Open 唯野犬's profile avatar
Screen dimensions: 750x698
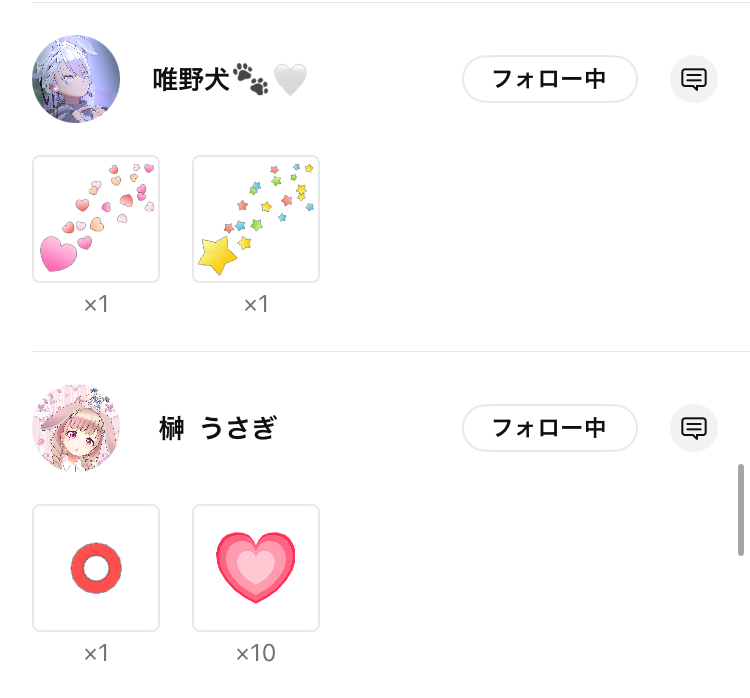pos(76,79)
